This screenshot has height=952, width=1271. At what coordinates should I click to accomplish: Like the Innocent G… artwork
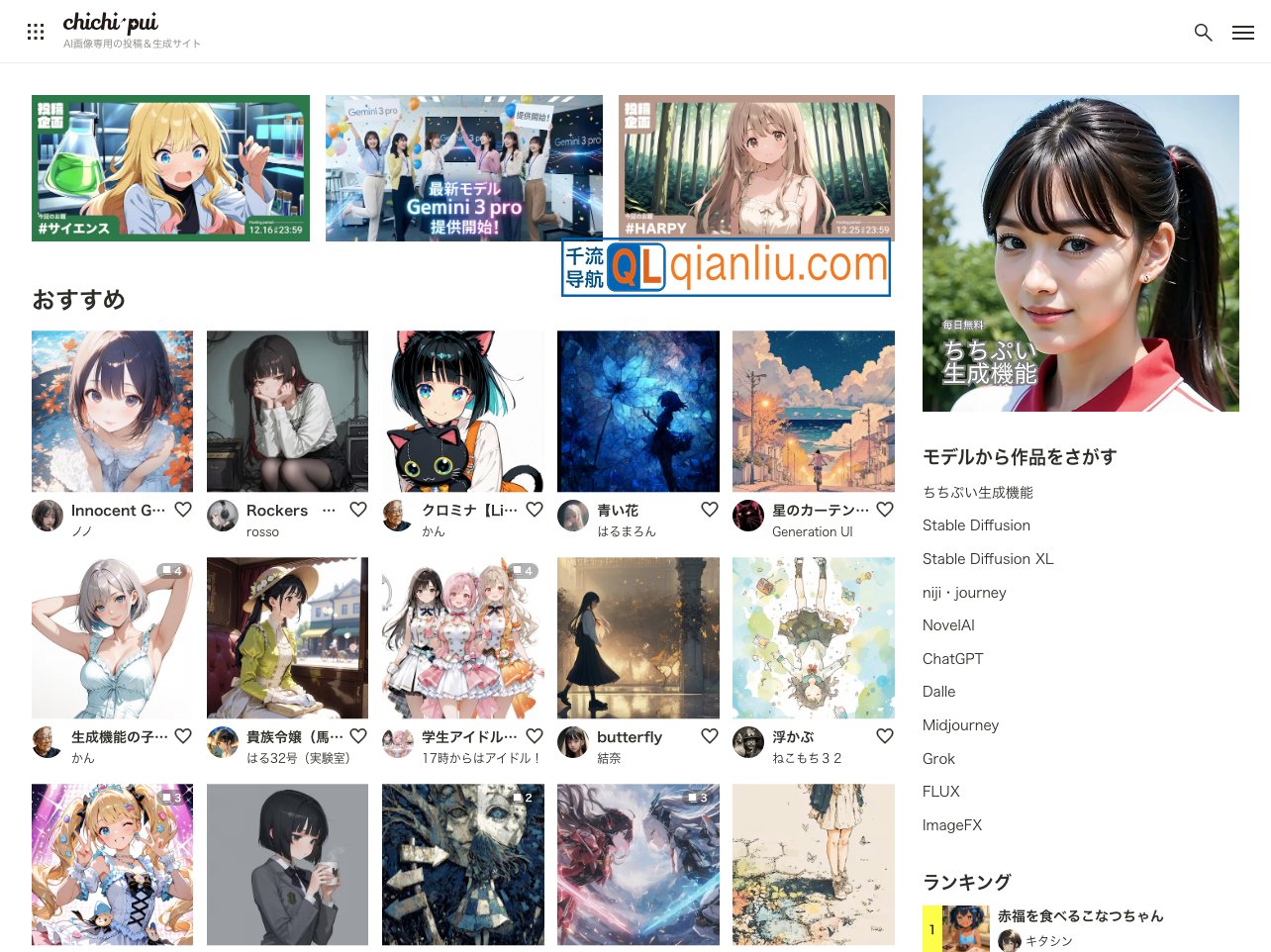coord(183,510)
